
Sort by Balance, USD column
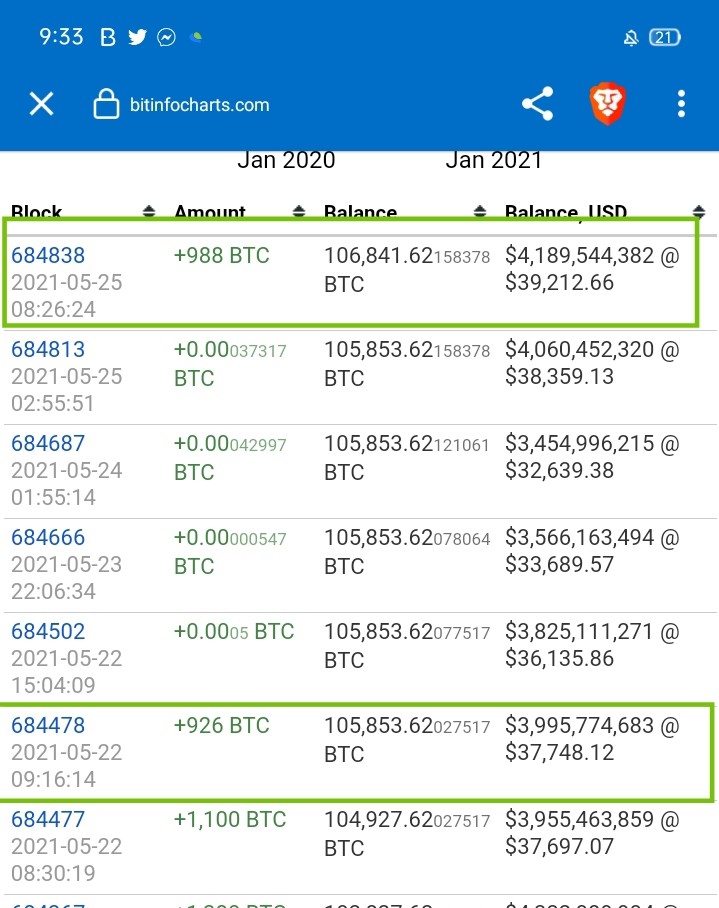point(699,211)
